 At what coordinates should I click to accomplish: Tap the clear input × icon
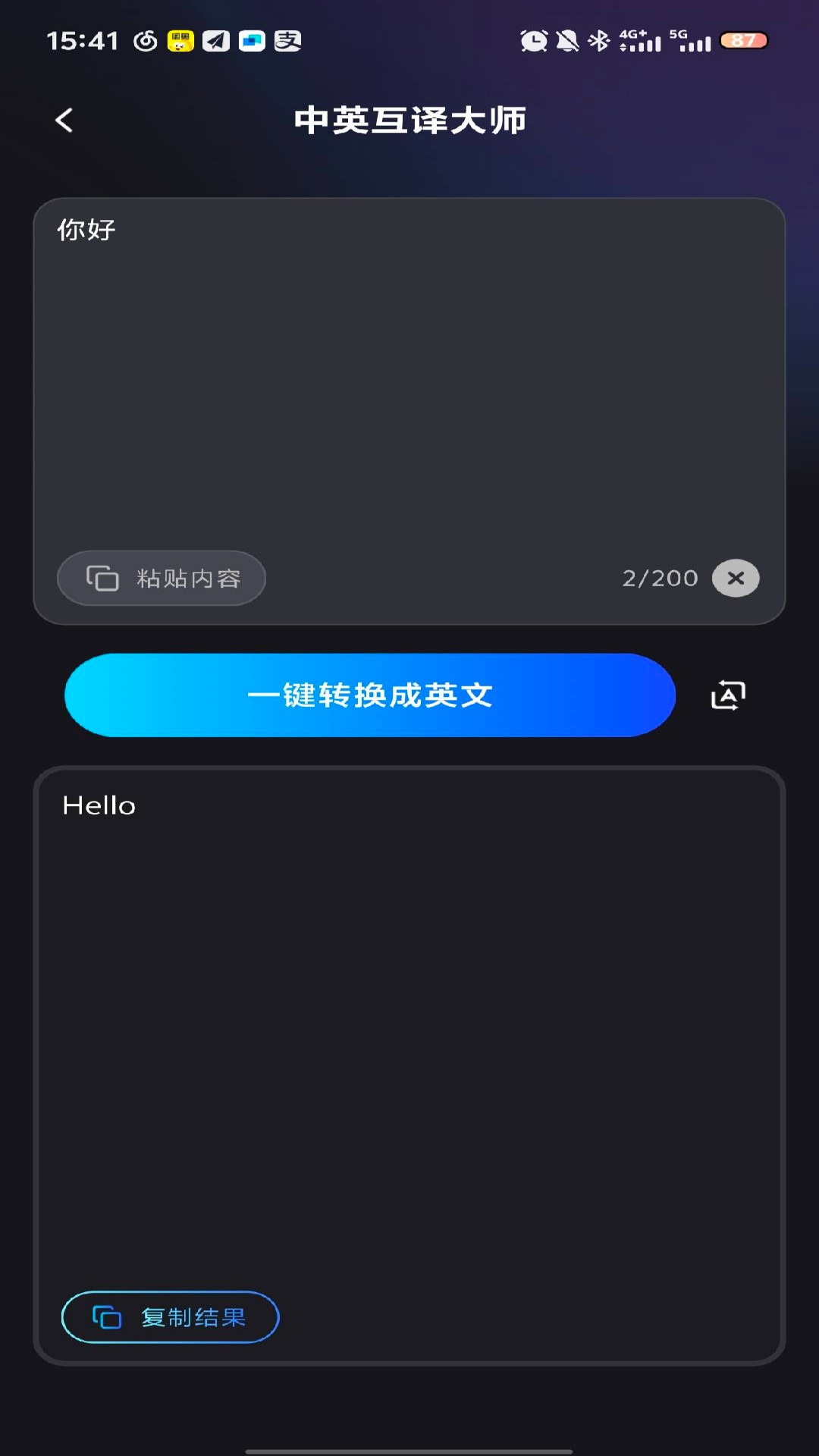click(734, 578)
